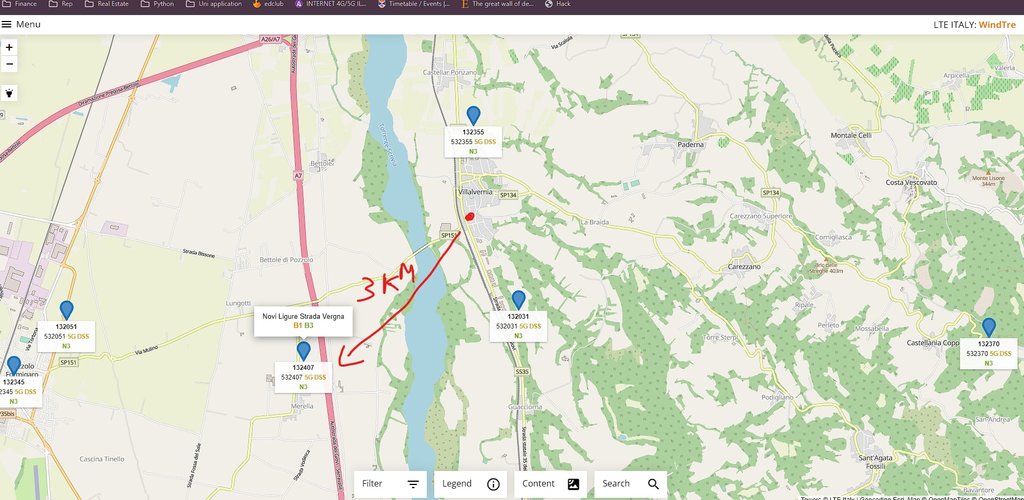
Task: Open the Real Estate bookmark folder
Action: [x=107, y=4]
